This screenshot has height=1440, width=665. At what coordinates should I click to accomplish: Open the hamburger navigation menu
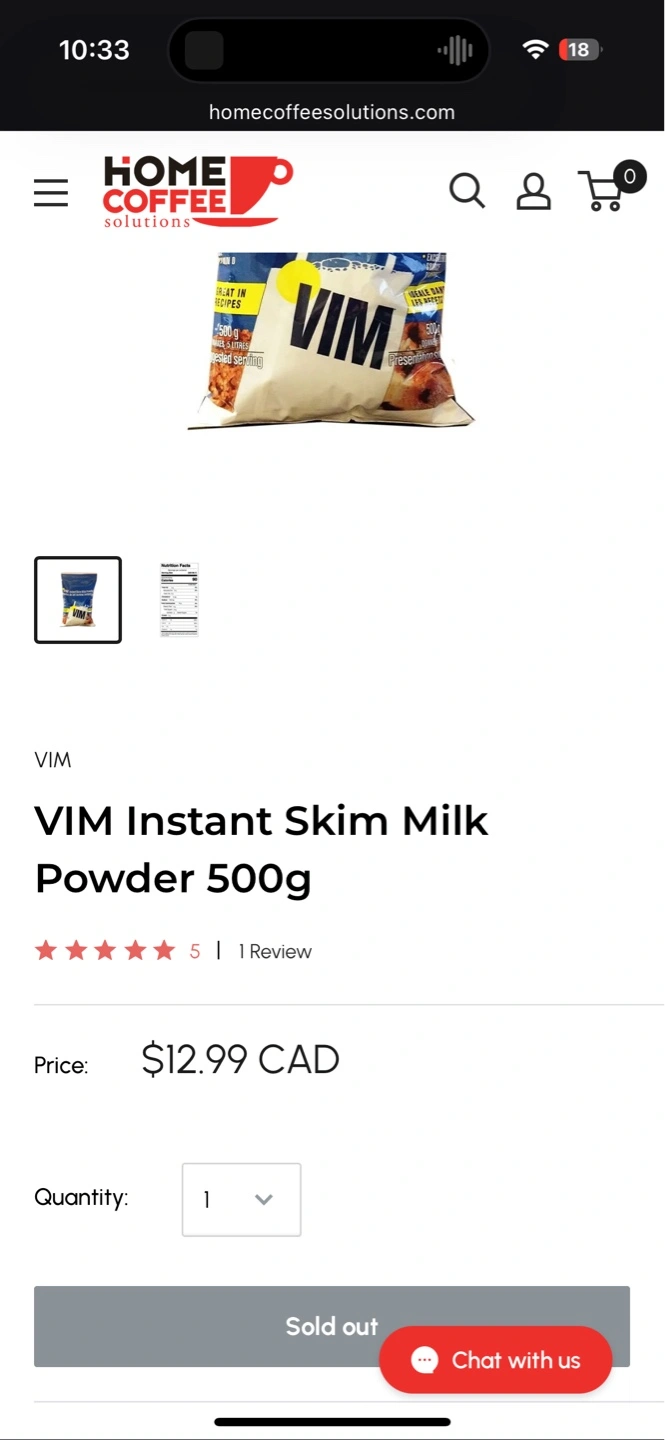tap(51, 192)
